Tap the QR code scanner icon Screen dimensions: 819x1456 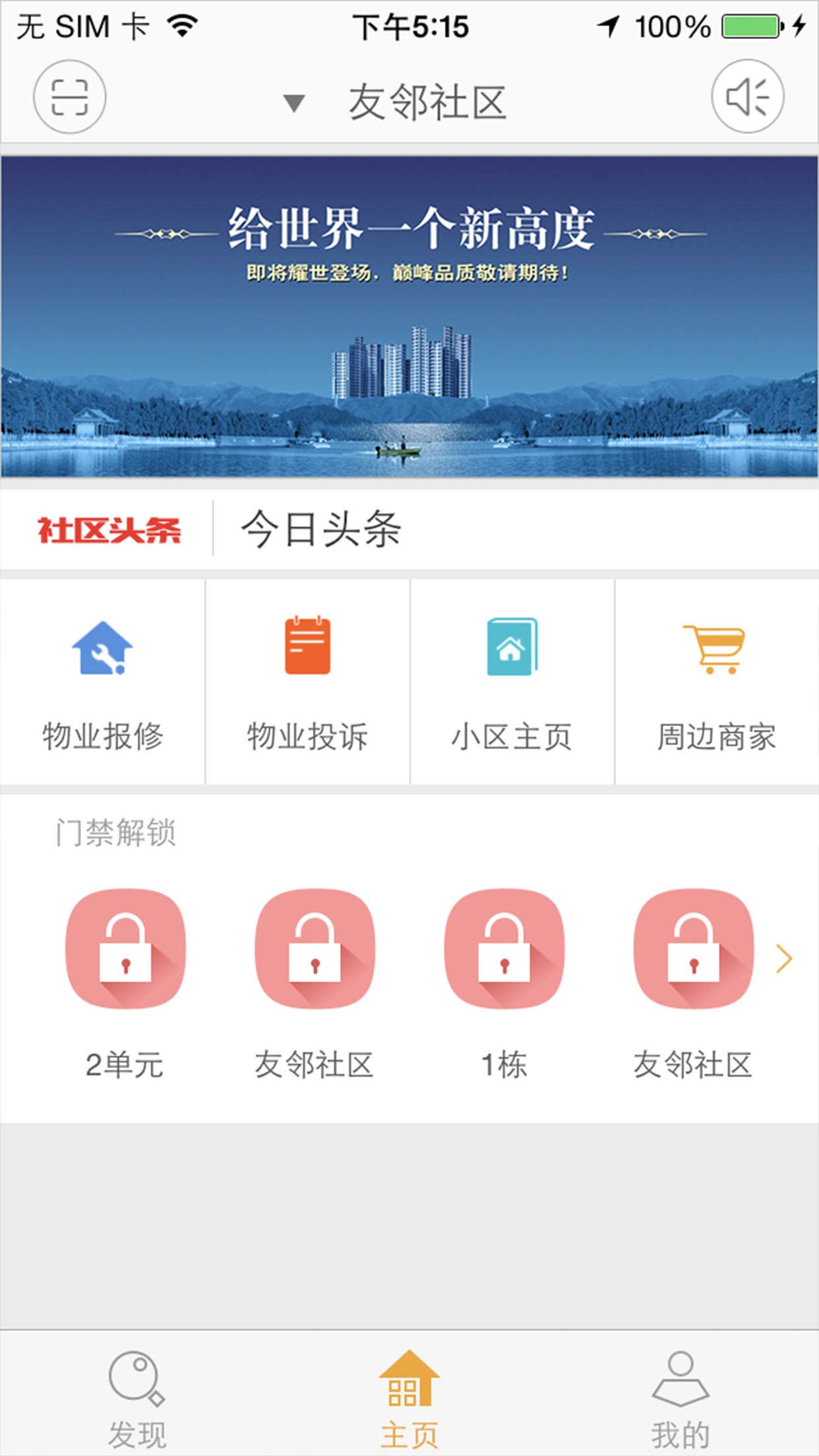pos(70,97)
